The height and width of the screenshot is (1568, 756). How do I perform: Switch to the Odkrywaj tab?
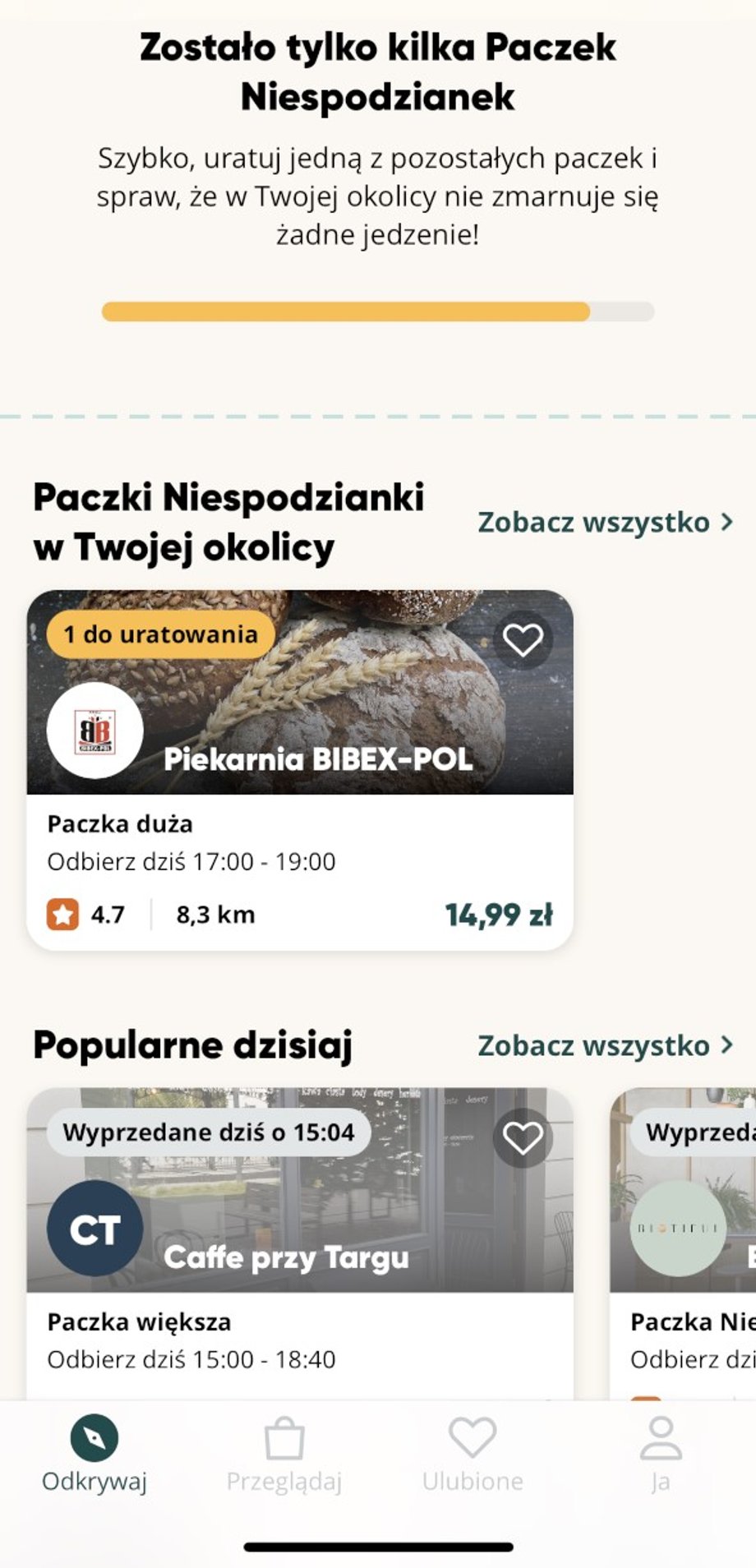(x=94, y=1453)
